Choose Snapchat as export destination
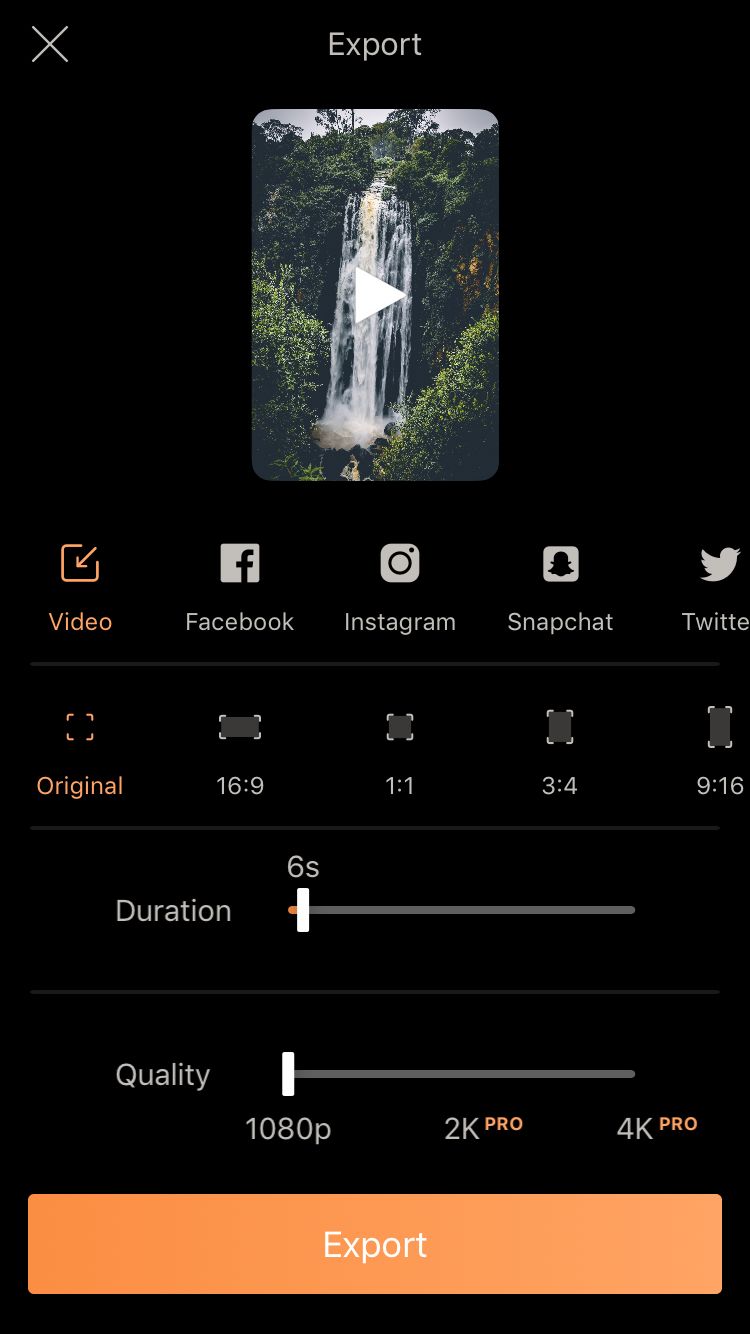The width and height of the screenshot is (750, 1334). [560, 589]
